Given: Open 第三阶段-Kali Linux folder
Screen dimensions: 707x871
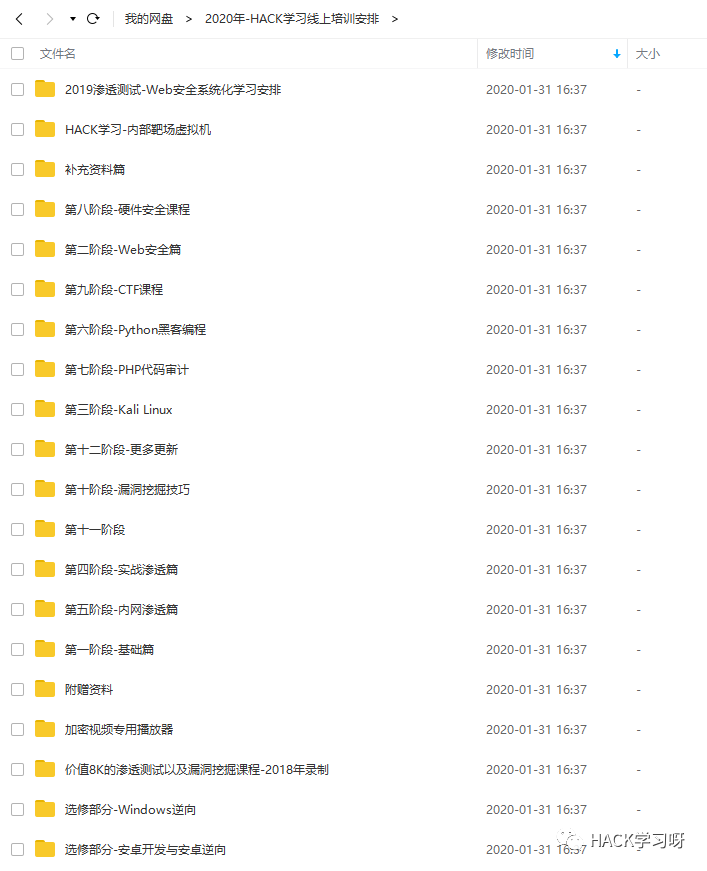Looking at the screenshot, I should (118, 410).
